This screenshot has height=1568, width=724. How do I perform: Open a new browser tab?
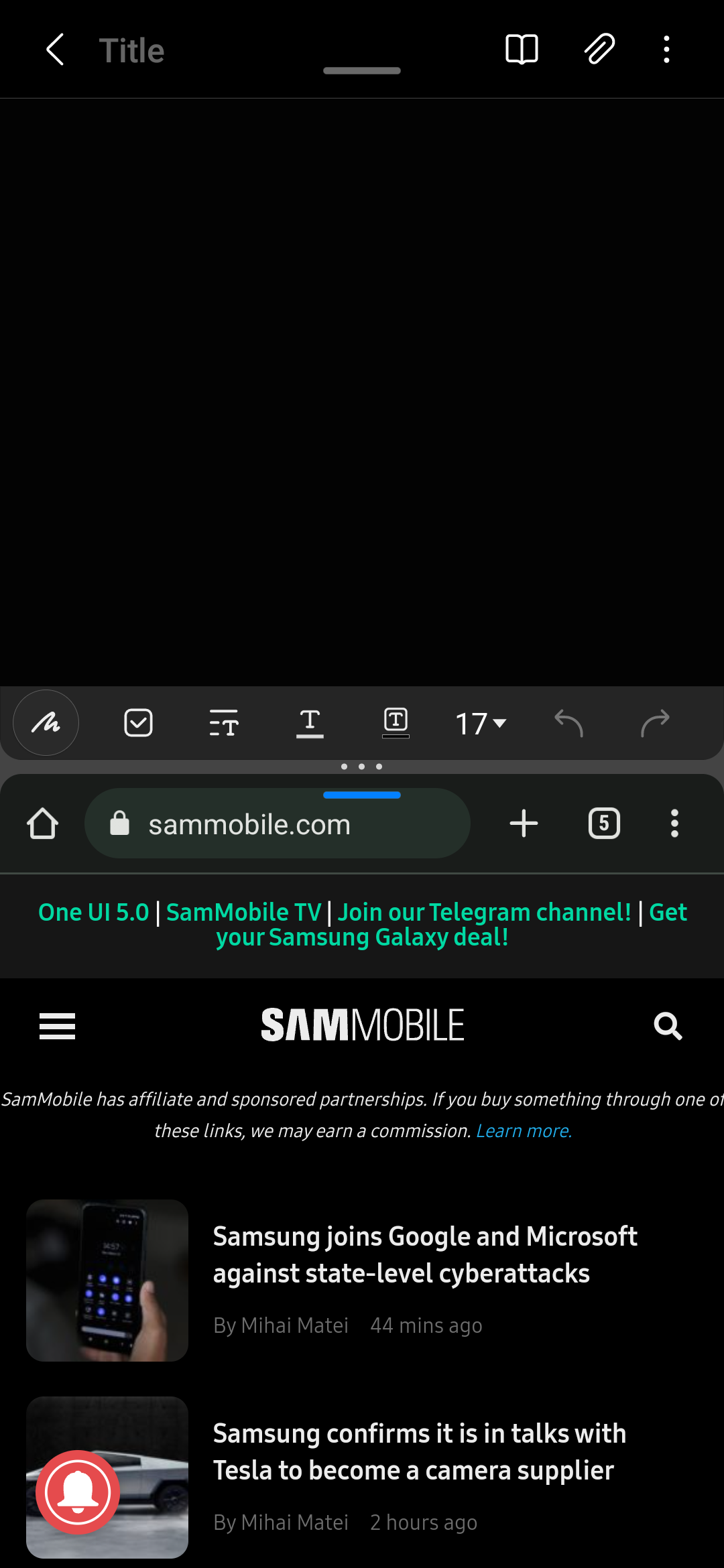tap(524, 824)
